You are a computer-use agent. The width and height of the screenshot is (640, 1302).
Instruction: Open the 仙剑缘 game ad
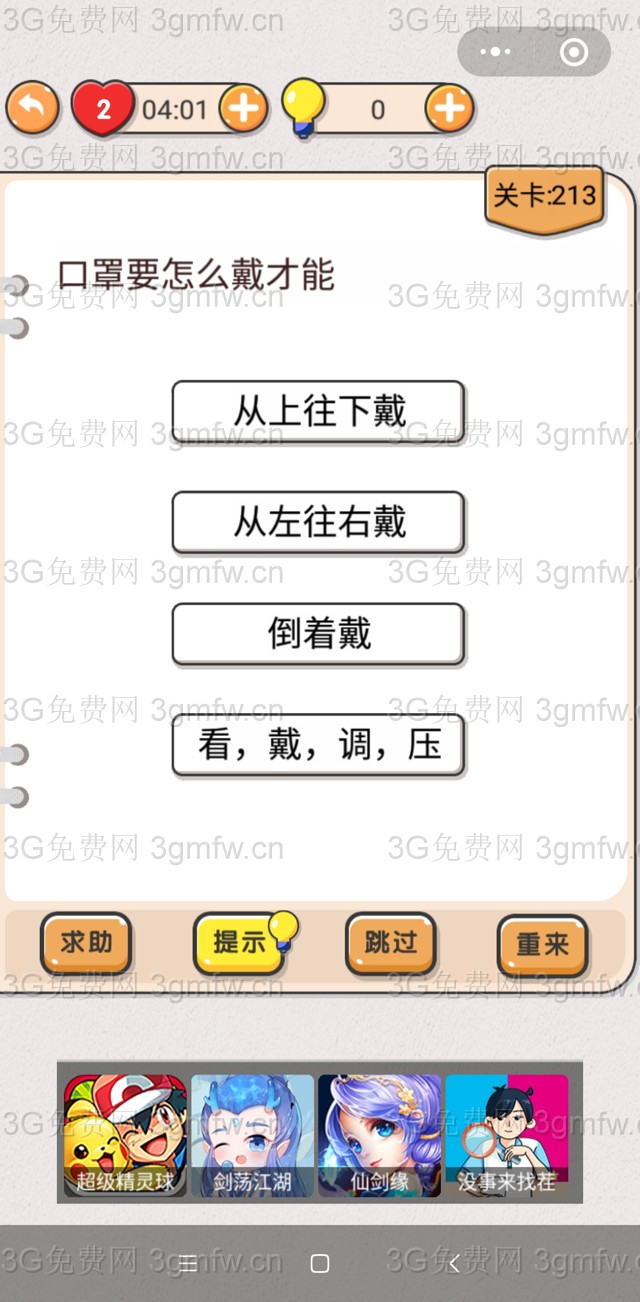pyautogui.click(x=379, y=1136)
